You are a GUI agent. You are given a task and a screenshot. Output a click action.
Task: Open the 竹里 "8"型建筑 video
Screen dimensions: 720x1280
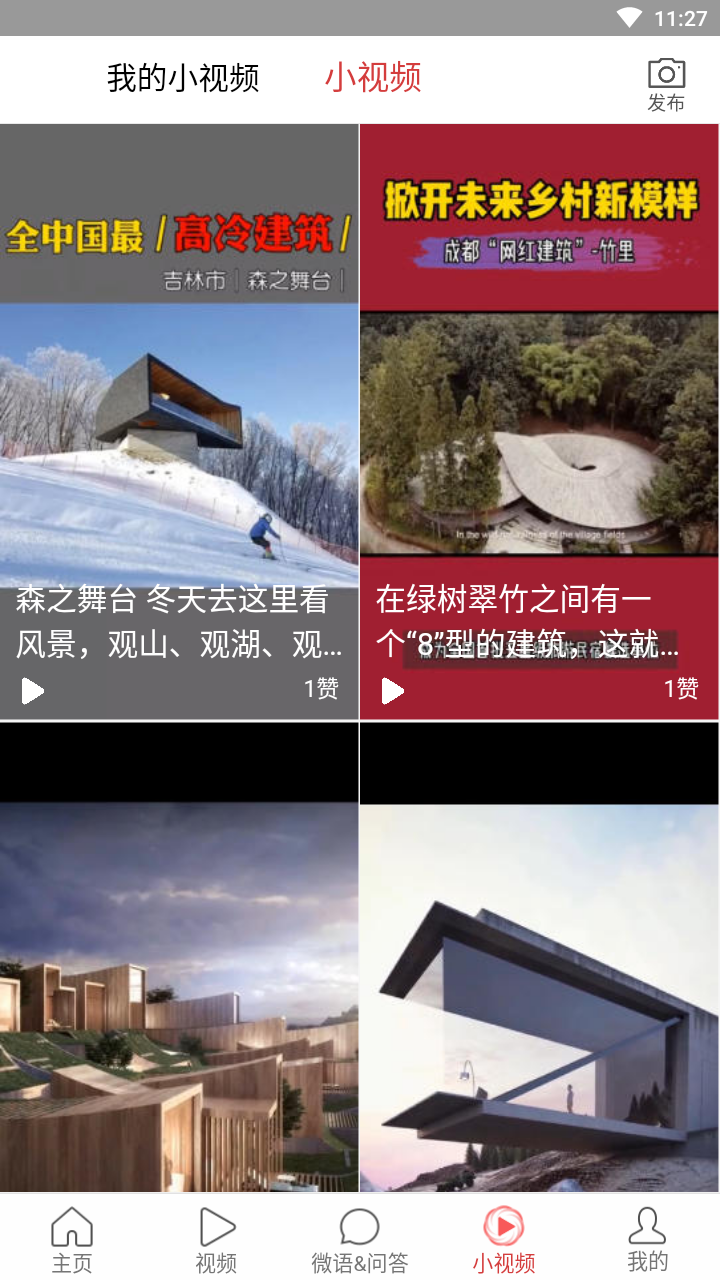click(539, 420)
